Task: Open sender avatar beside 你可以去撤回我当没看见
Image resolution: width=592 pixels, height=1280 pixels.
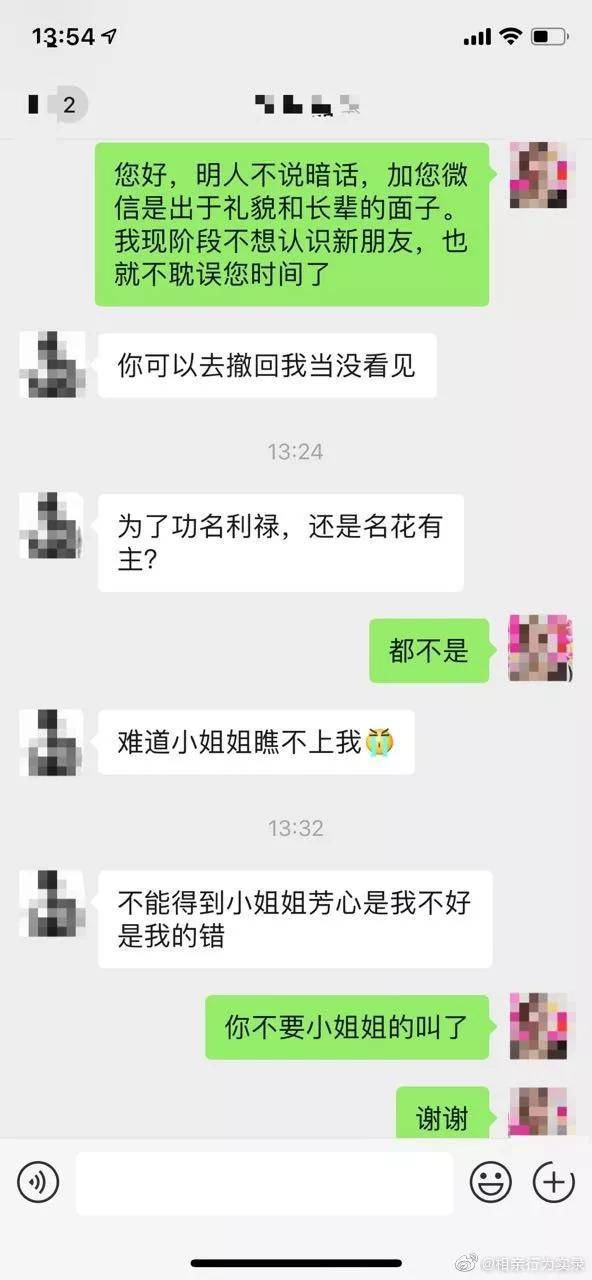Action: (x=51, y=365)
